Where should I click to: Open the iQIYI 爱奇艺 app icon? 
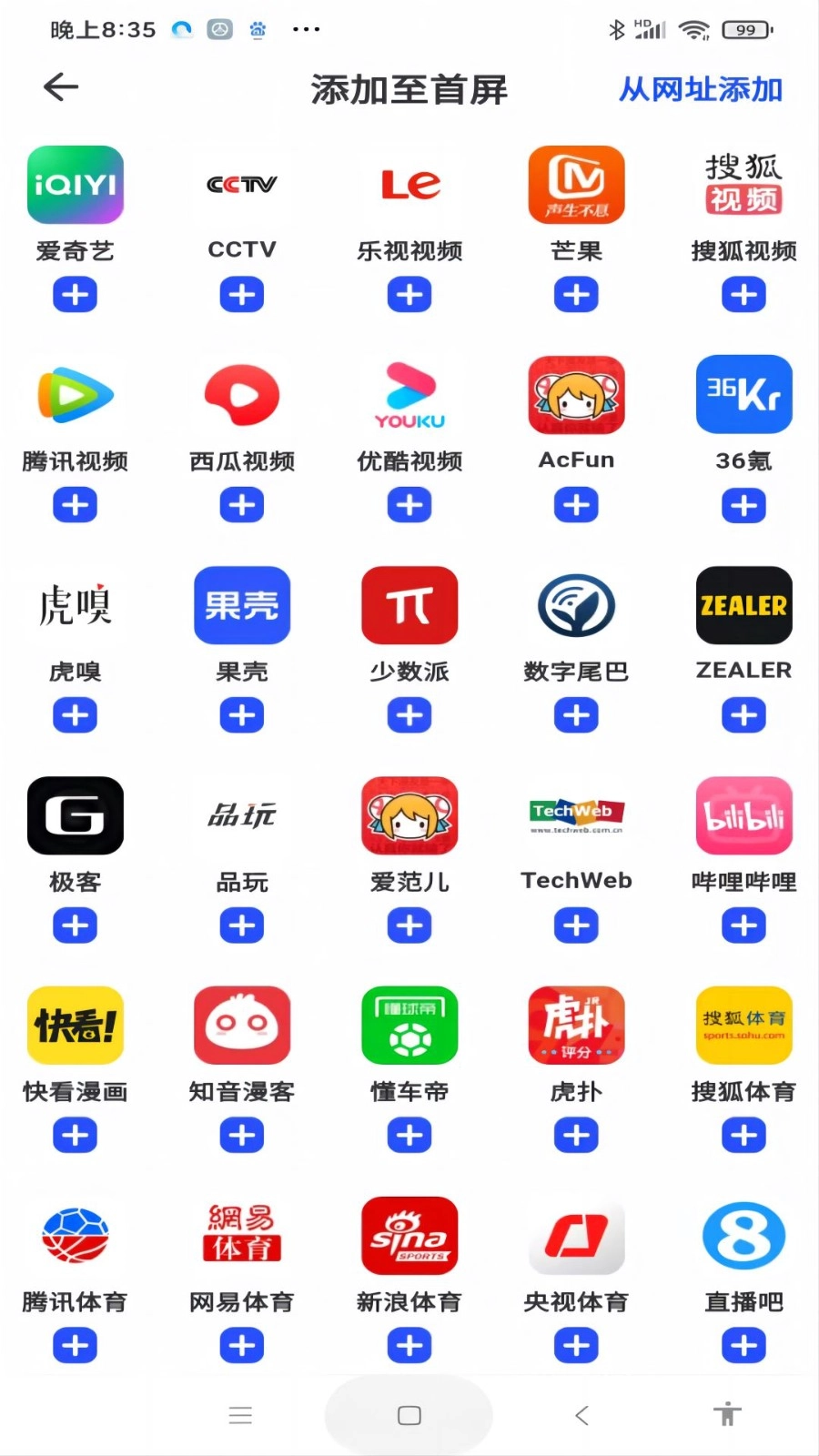tap(75, 185)
